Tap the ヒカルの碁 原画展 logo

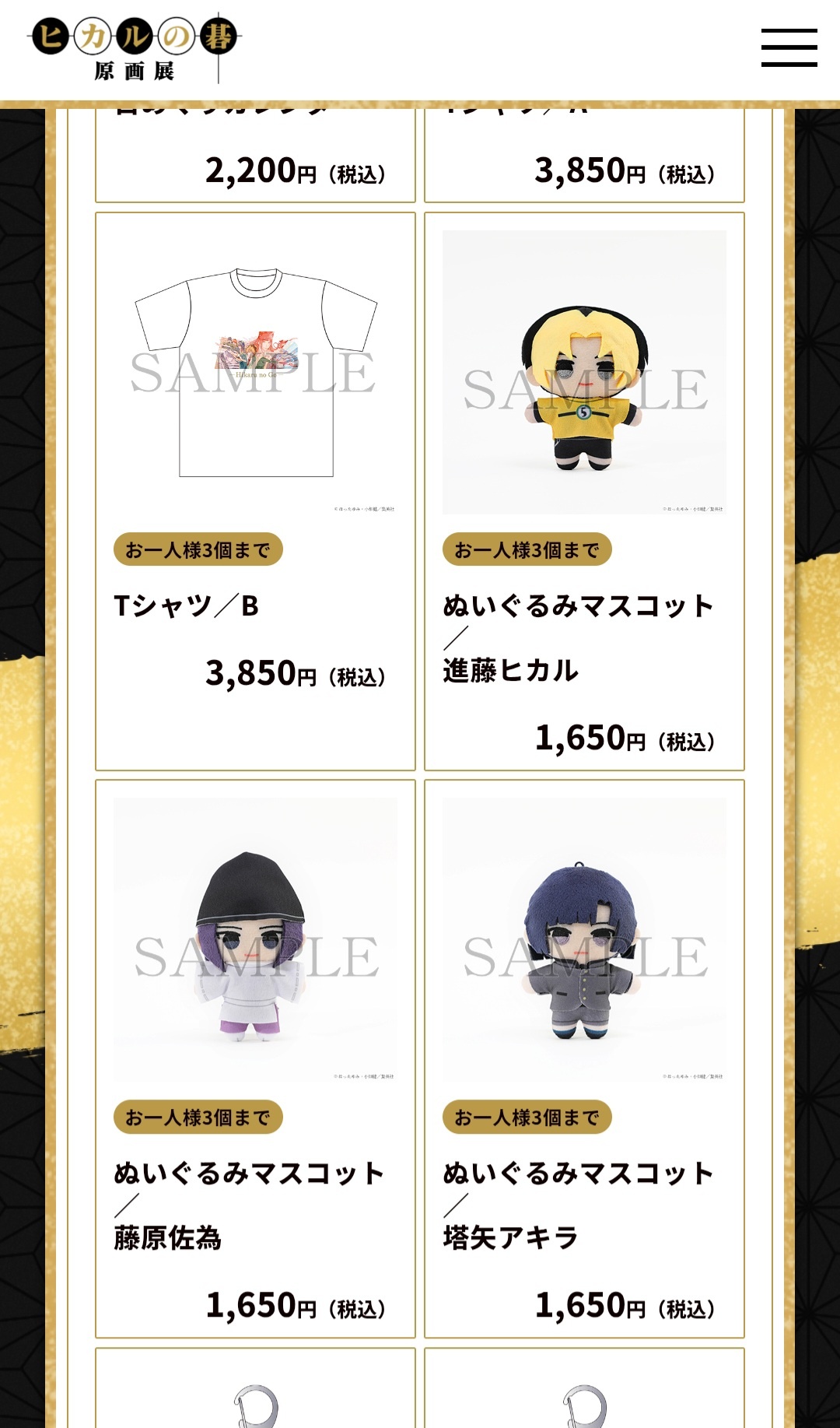pos(135,48)
